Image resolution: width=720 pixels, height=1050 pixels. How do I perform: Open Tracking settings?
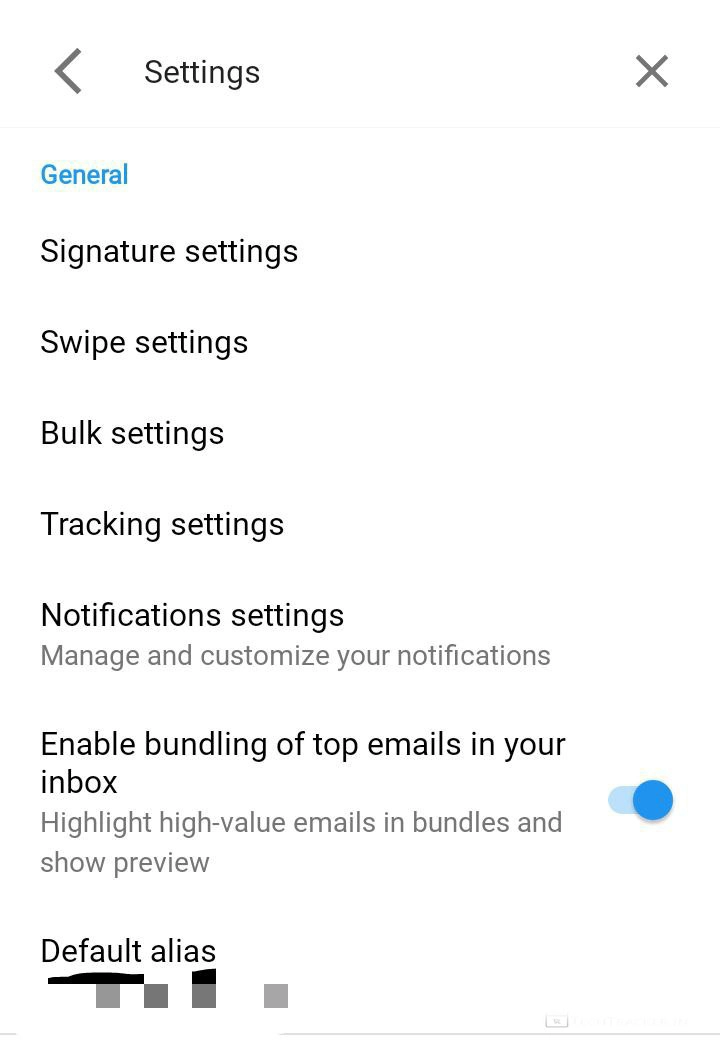[162, 524]
